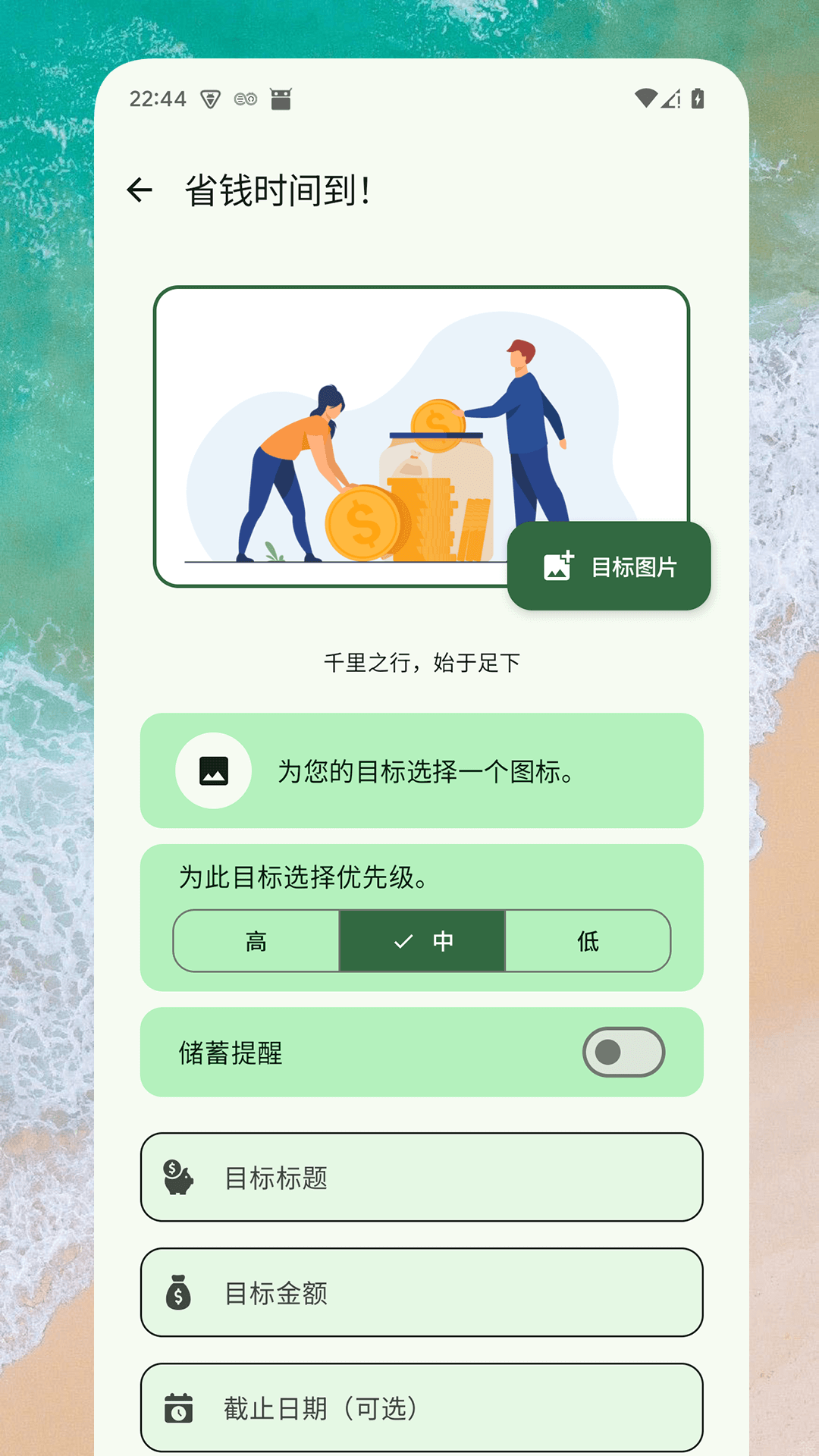This screenshot has width=819, height=1456.
Task: Click the picture icon for goal icon selection
Action: [215, 770]
